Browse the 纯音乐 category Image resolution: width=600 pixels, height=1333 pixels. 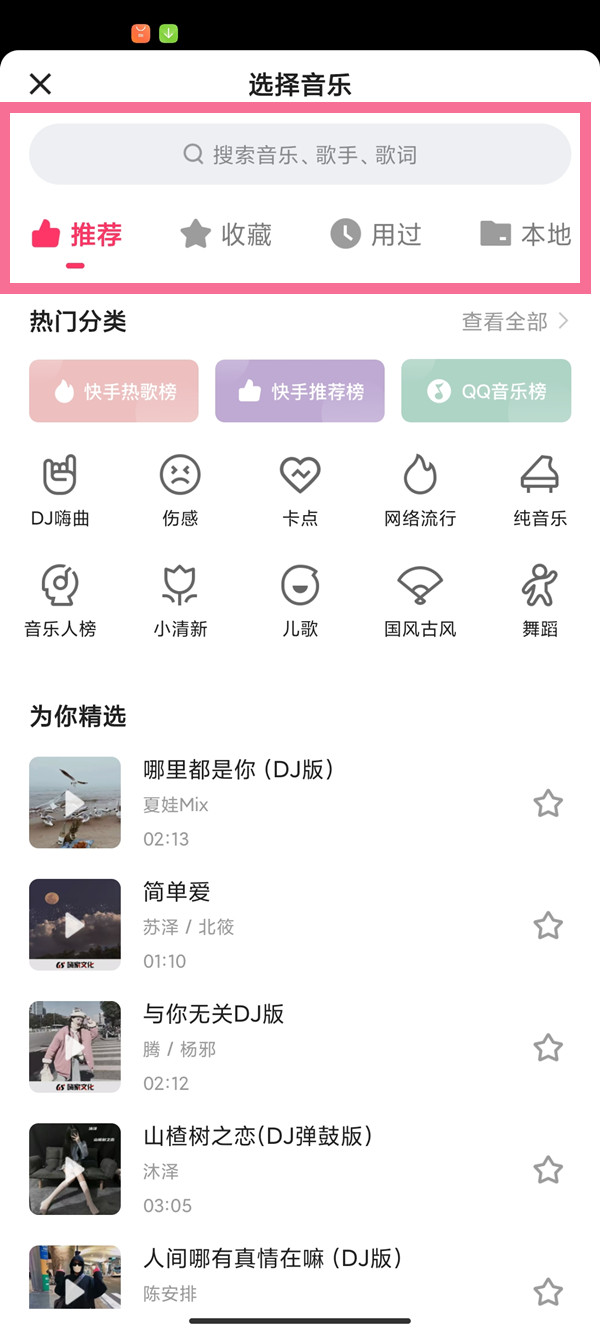(x=540, y=490)
